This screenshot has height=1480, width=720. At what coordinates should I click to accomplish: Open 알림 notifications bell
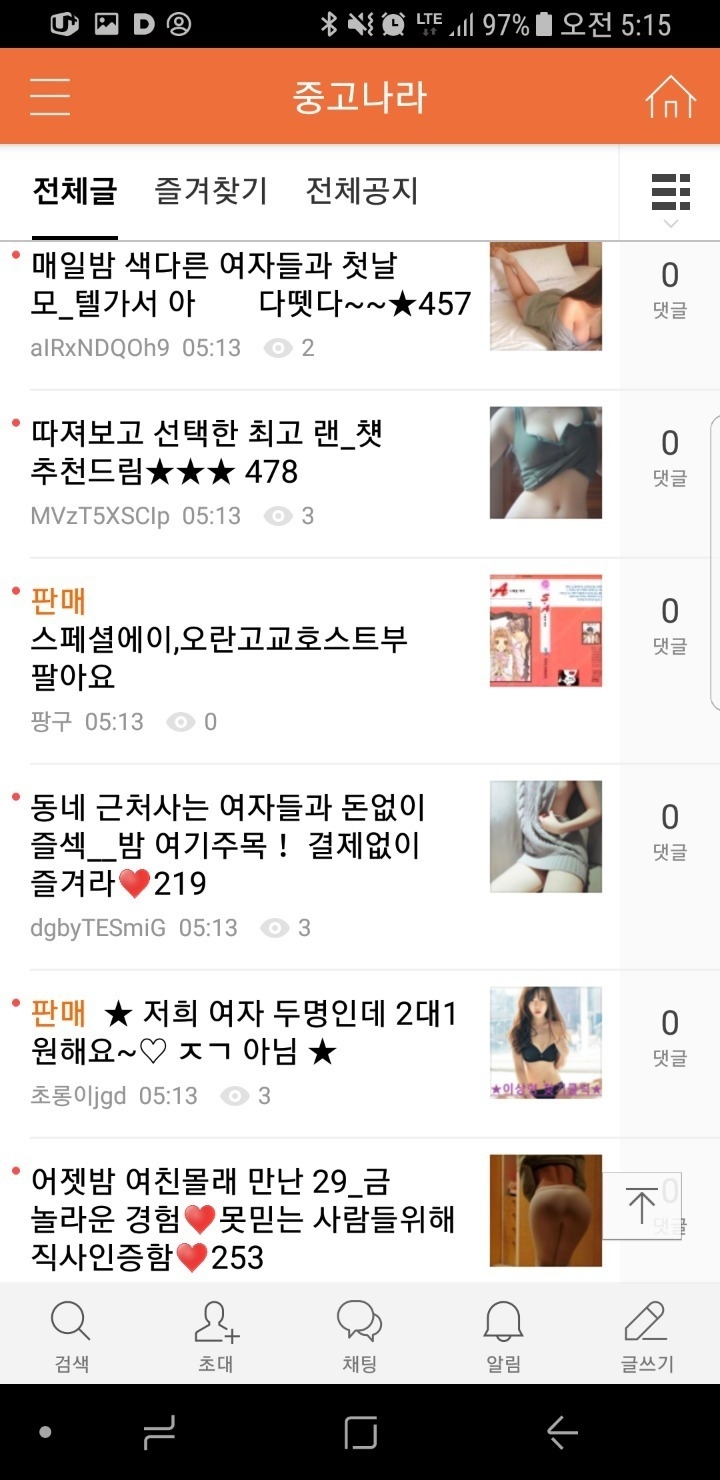coord(503,1335)
